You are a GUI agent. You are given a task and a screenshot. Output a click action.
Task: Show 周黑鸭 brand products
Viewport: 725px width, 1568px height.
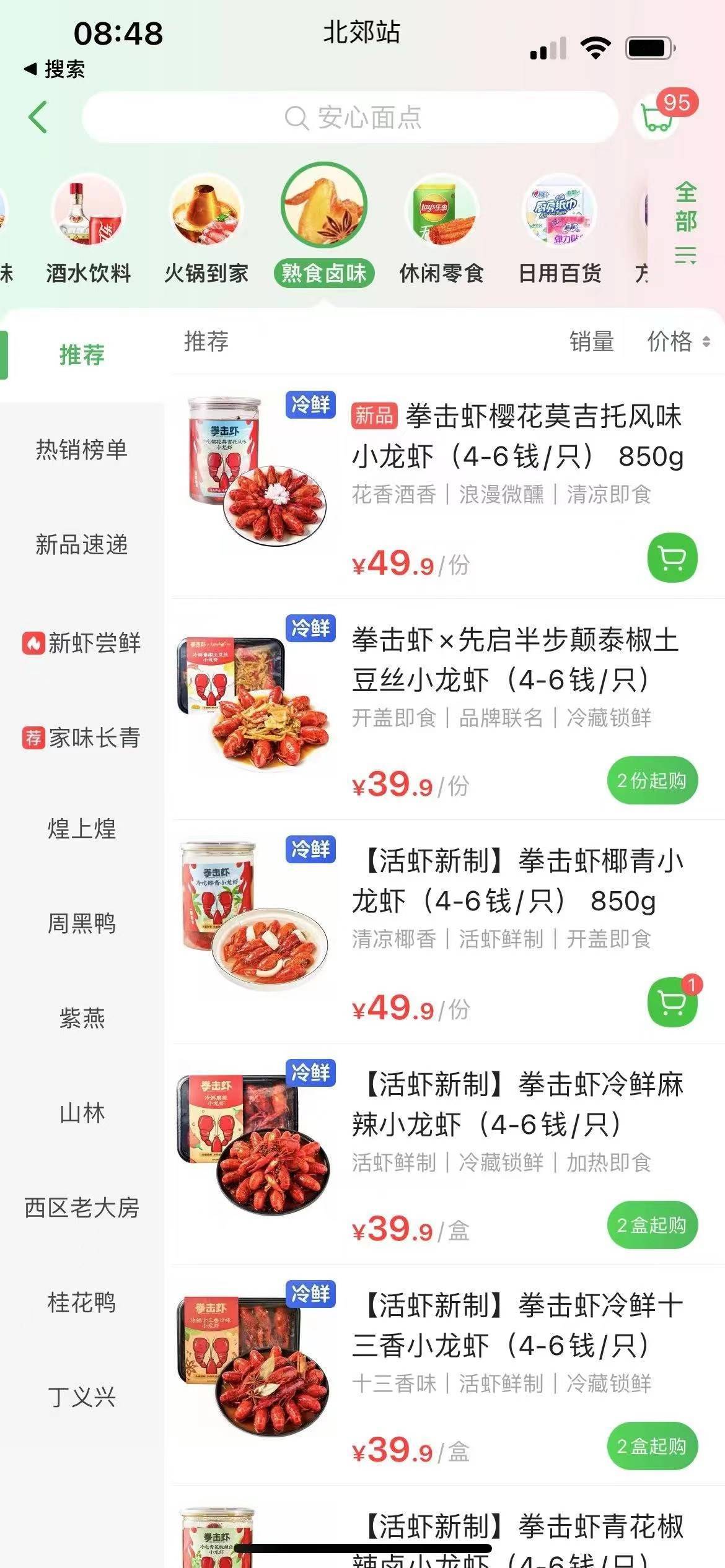[82, 923]
